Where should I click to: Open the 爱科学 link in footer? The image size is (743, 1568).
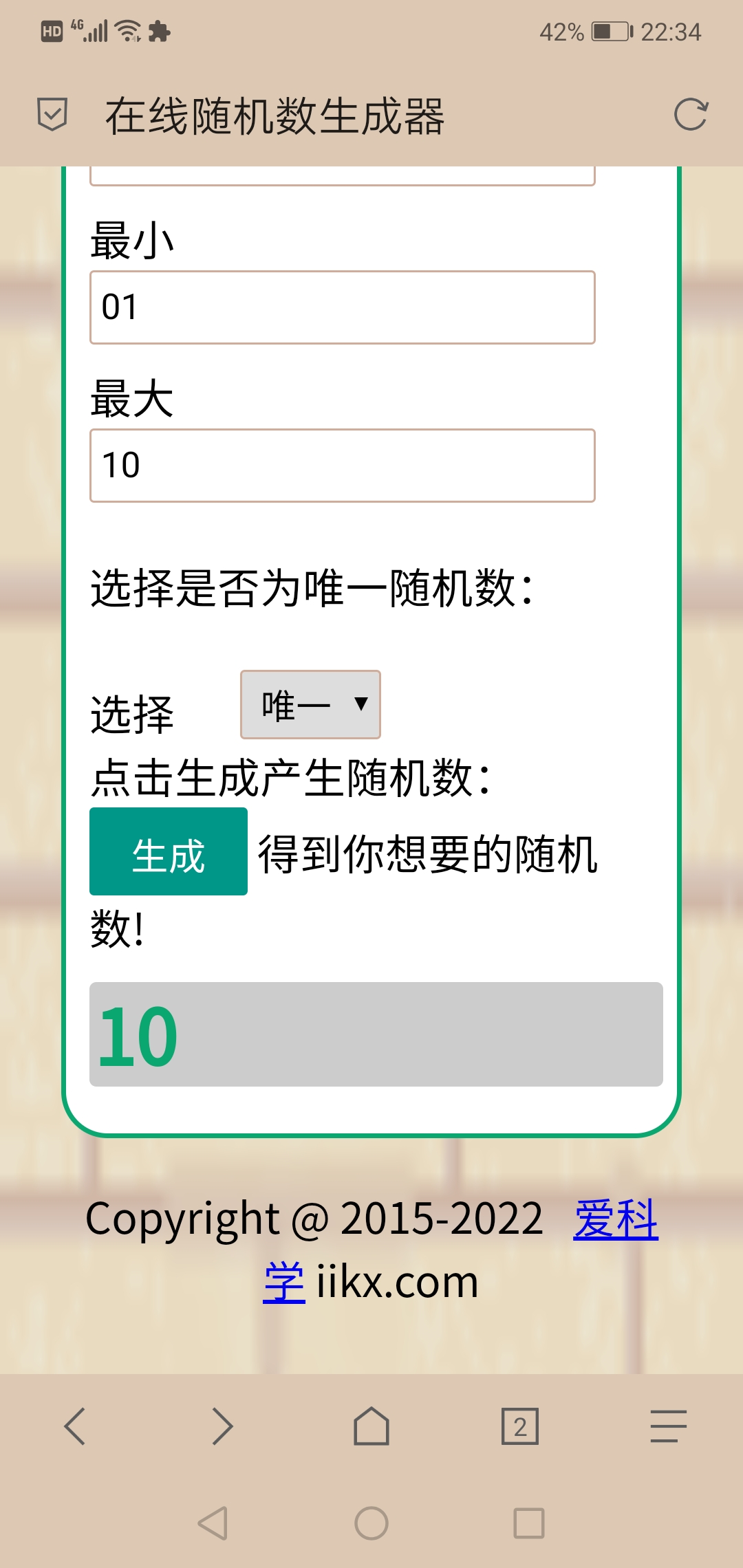point(615,1219)
